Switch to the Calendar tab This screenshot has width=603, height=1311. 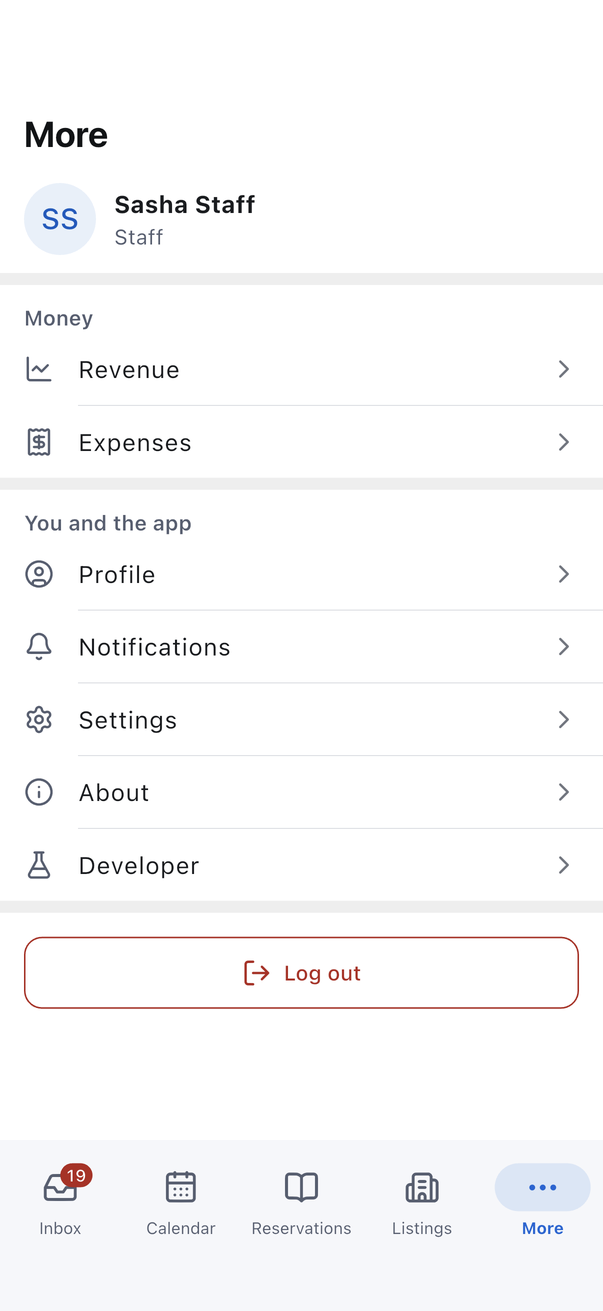(x=181, y=1201)
